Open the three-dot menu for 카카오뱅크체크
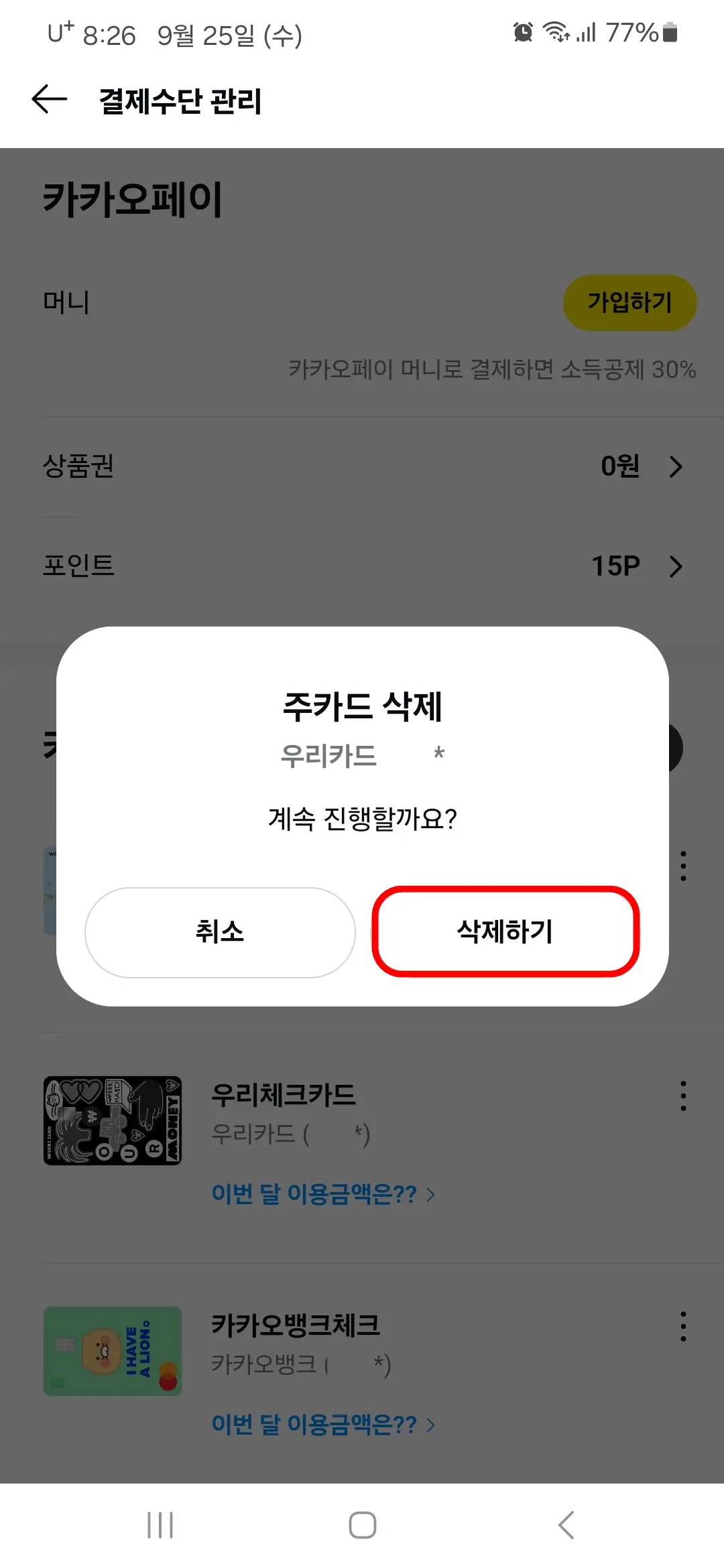Image resolution: width=724 pixels, height=1568 pixels. [x=682, y=1325]
